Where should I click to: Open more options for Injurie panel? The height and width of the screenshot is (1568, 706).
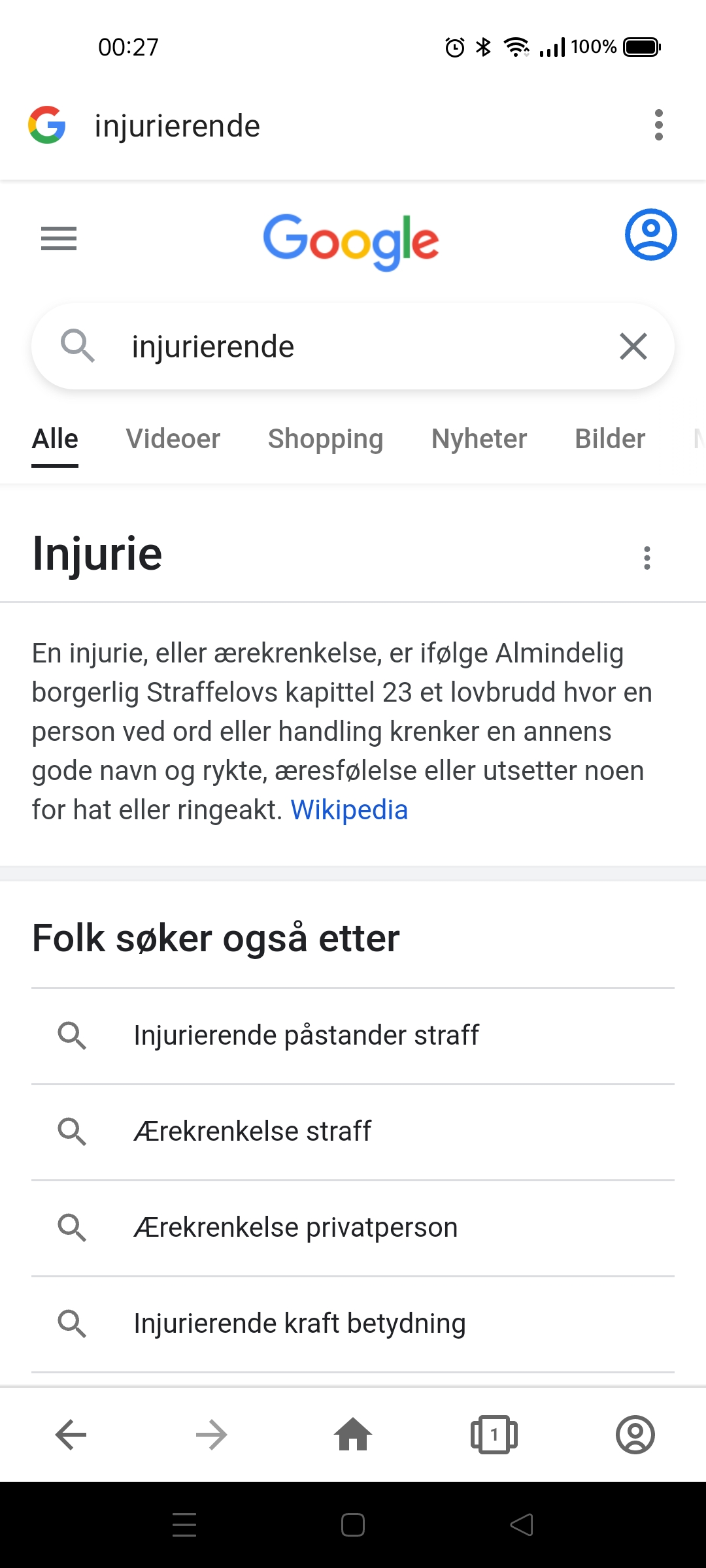click(x=647, y=558)
